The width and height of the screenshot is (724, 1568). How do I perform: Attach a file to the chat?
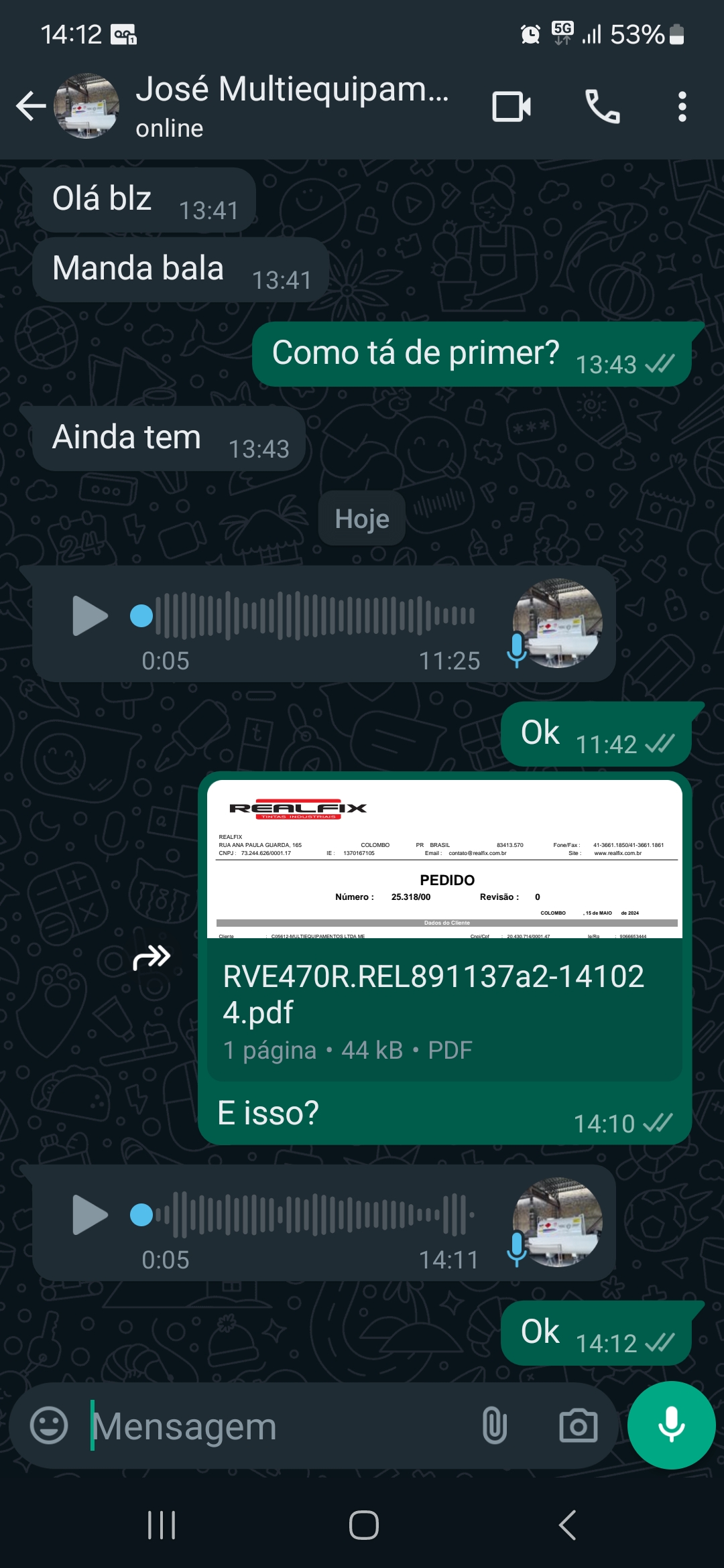[x=495, y=1425]
